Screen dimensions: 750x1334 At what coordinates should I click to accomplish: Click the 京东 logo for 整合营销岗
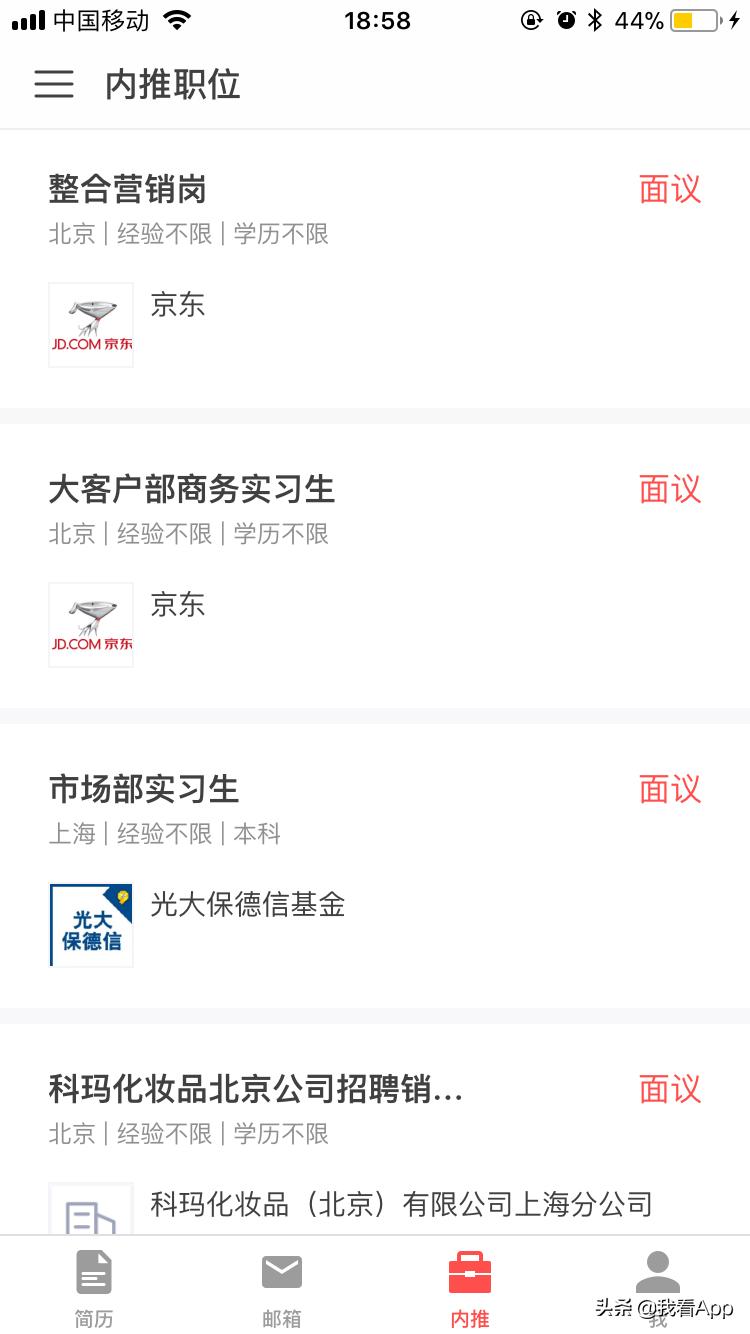coord(90,325)
